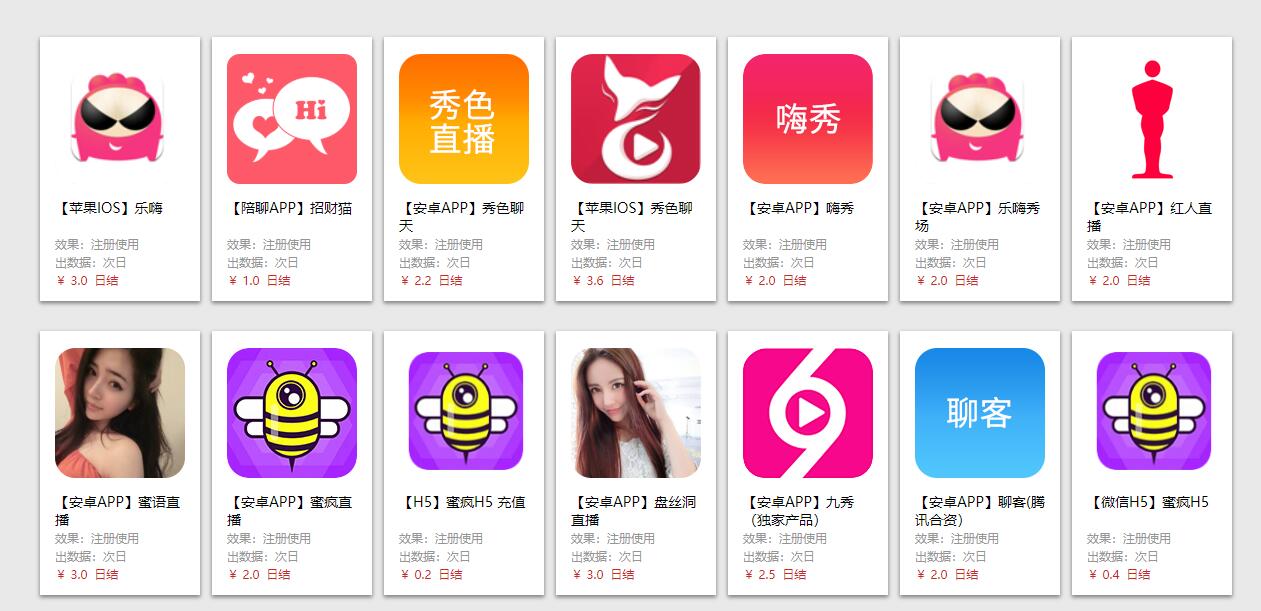The width and height of the screenshot is (1261, 611).
Task: Open the 【苹果IOS】乐嗨 card
Action: pos(120,120)
